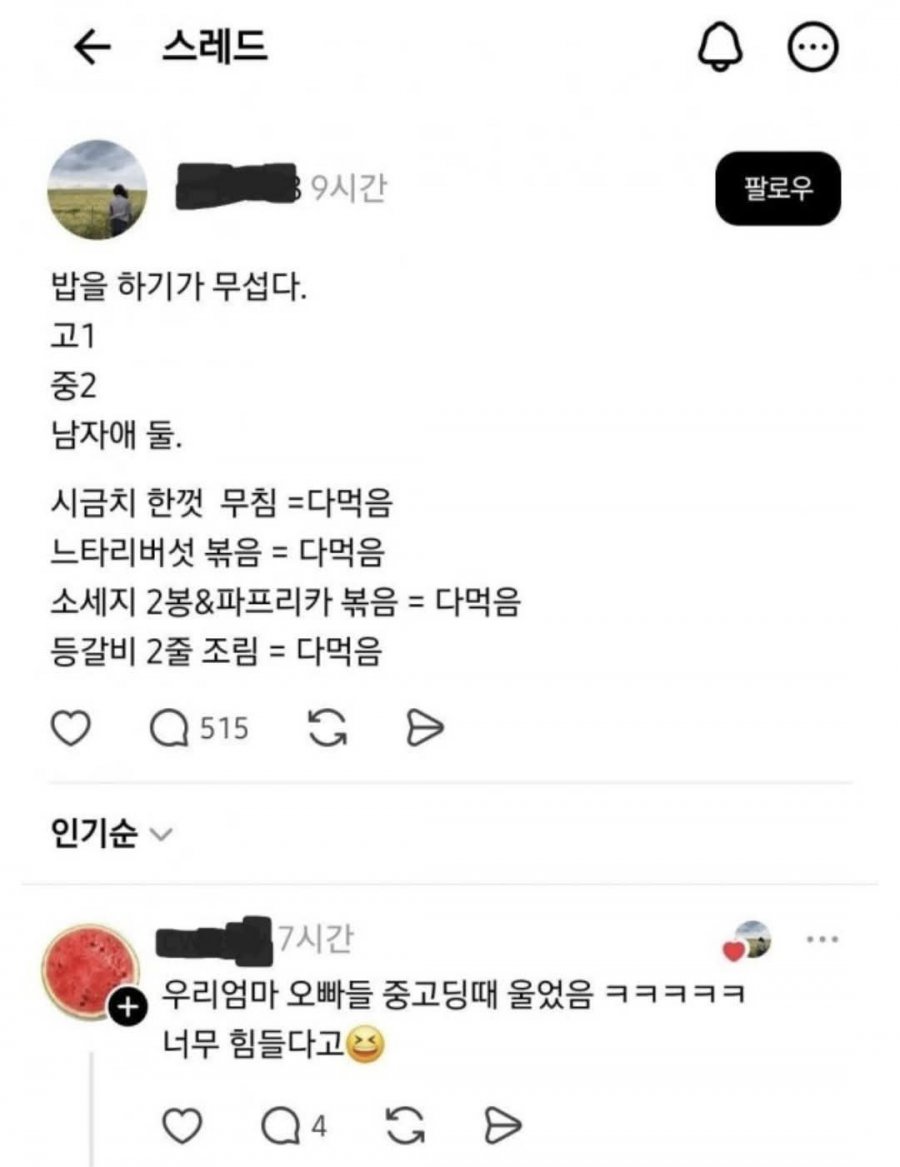Viewport: 900px width, 1167px height.
Task: Follow the author with 팔로우 button
Action: click(x=777, y=188)
